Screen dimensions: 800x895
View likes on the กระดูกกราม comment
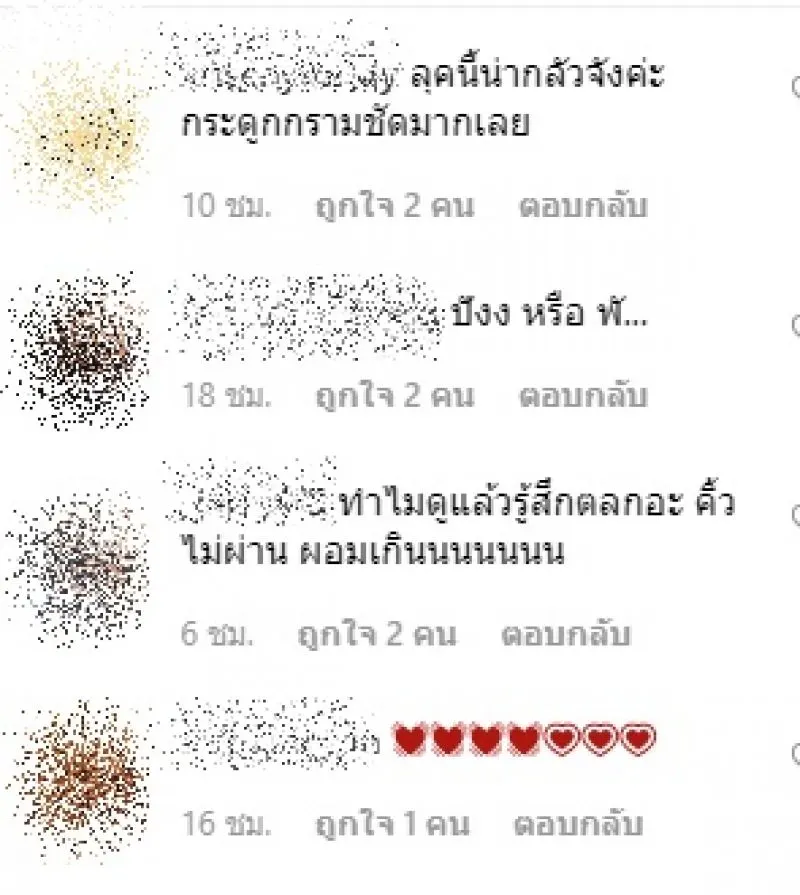(x=394, y=206)
